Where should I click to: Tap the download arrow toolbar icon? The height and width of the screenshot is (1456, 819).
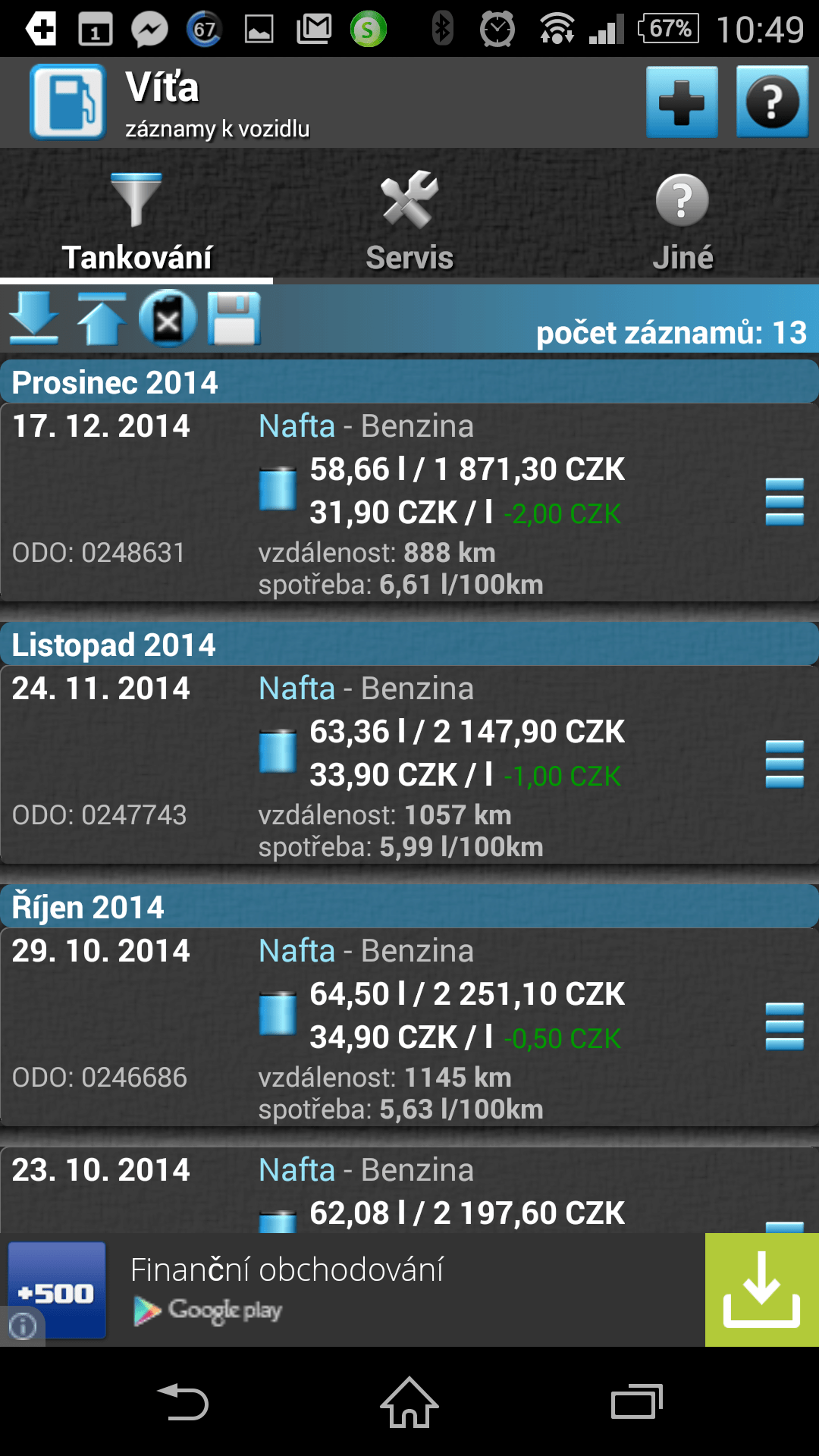pos(34,318)
